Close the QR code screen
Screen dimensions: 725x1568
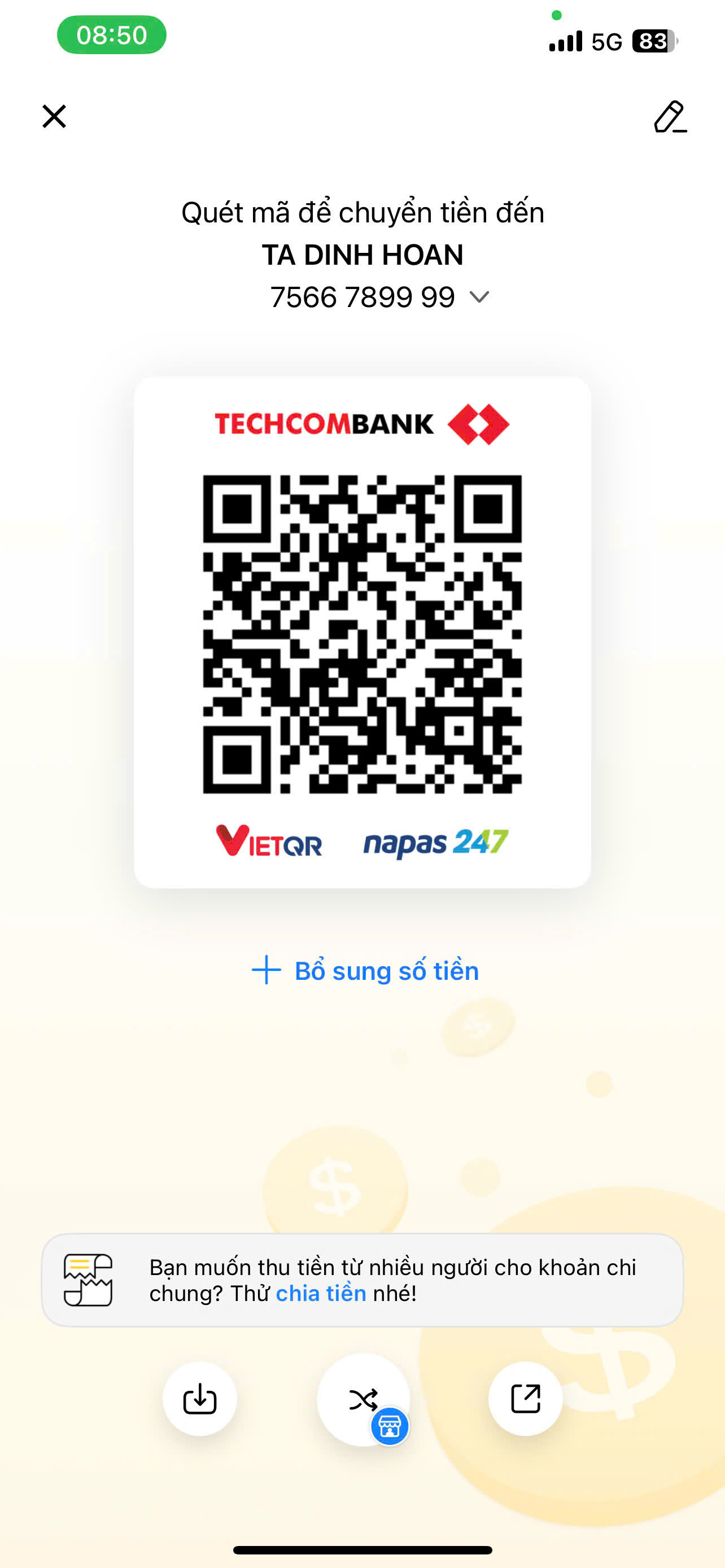point(54,116)
